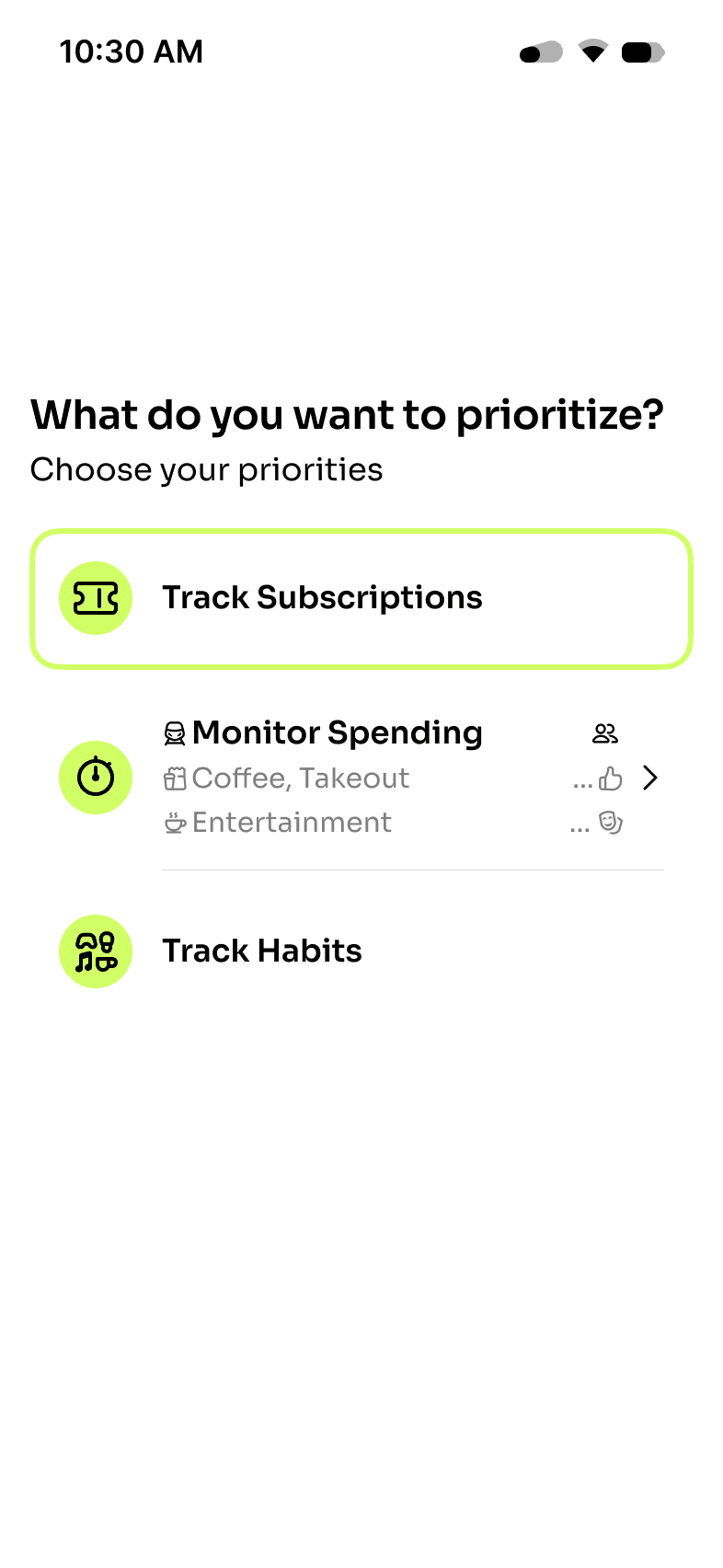Screen dimensions: 723x1568
Task: Select the stopwatch icon beside Monitor Spending
Action: pos(96,778)
